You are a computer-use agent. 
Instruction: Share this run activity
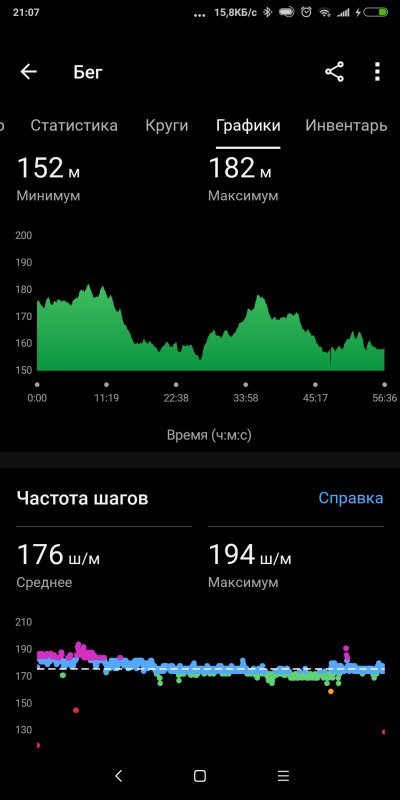tap(335, 72)
